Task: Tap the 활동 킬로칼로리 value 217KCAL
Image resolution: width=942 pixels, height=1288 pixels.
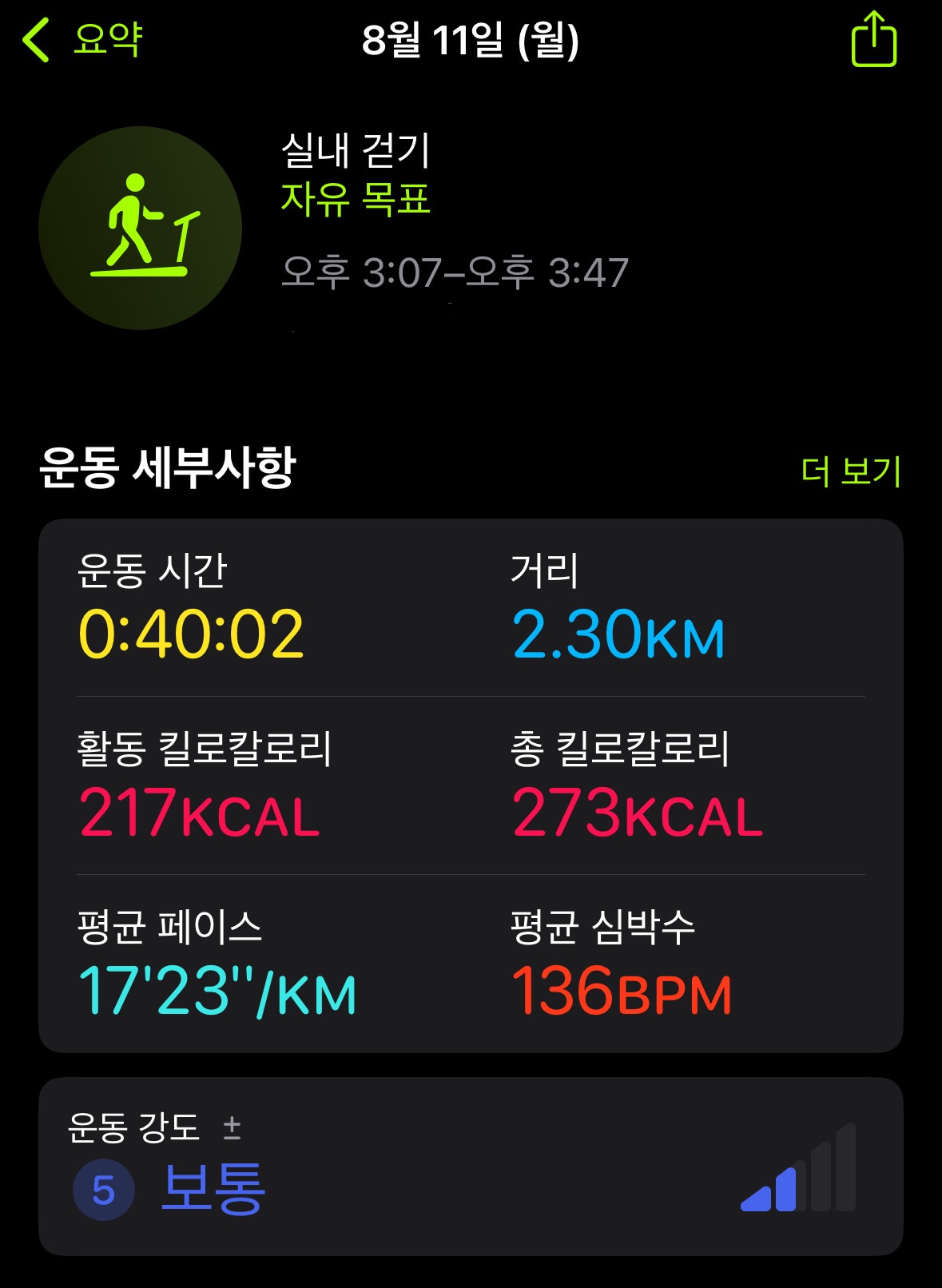Action: (200, 813)
